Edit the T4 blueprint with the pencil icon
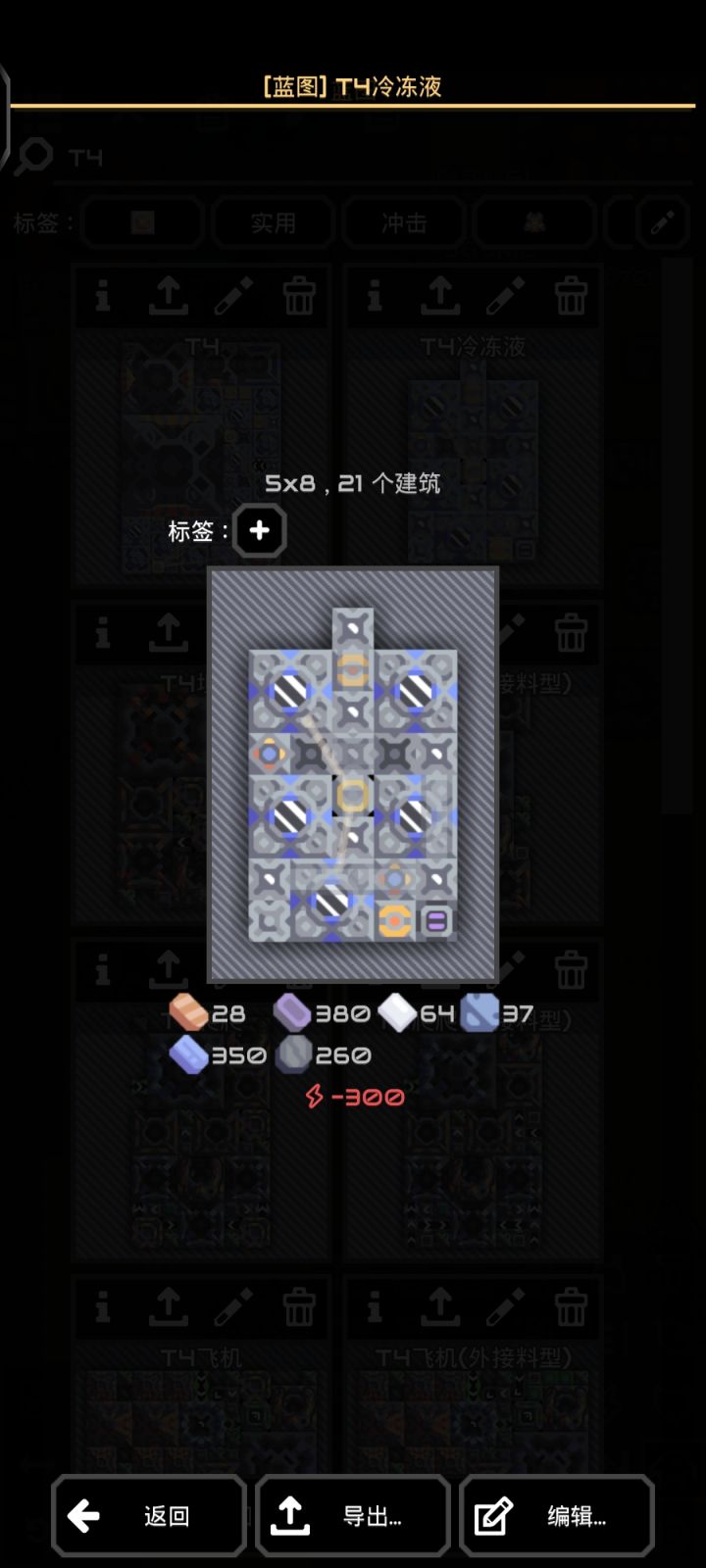Viewport: 706px width, 1568px height. coord(234,297)
